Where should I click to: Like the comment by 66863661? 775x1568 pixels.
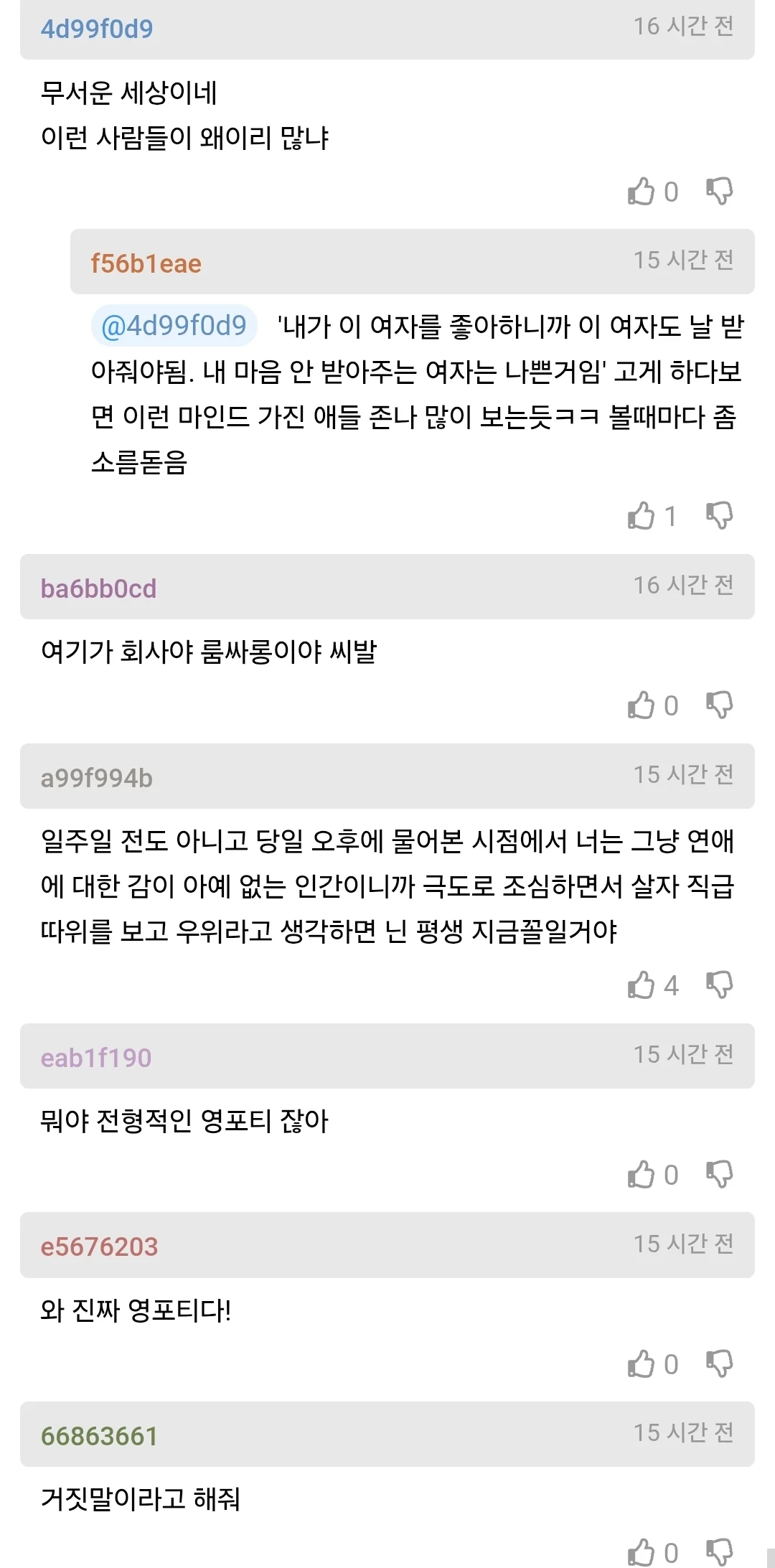point(641,1553)
